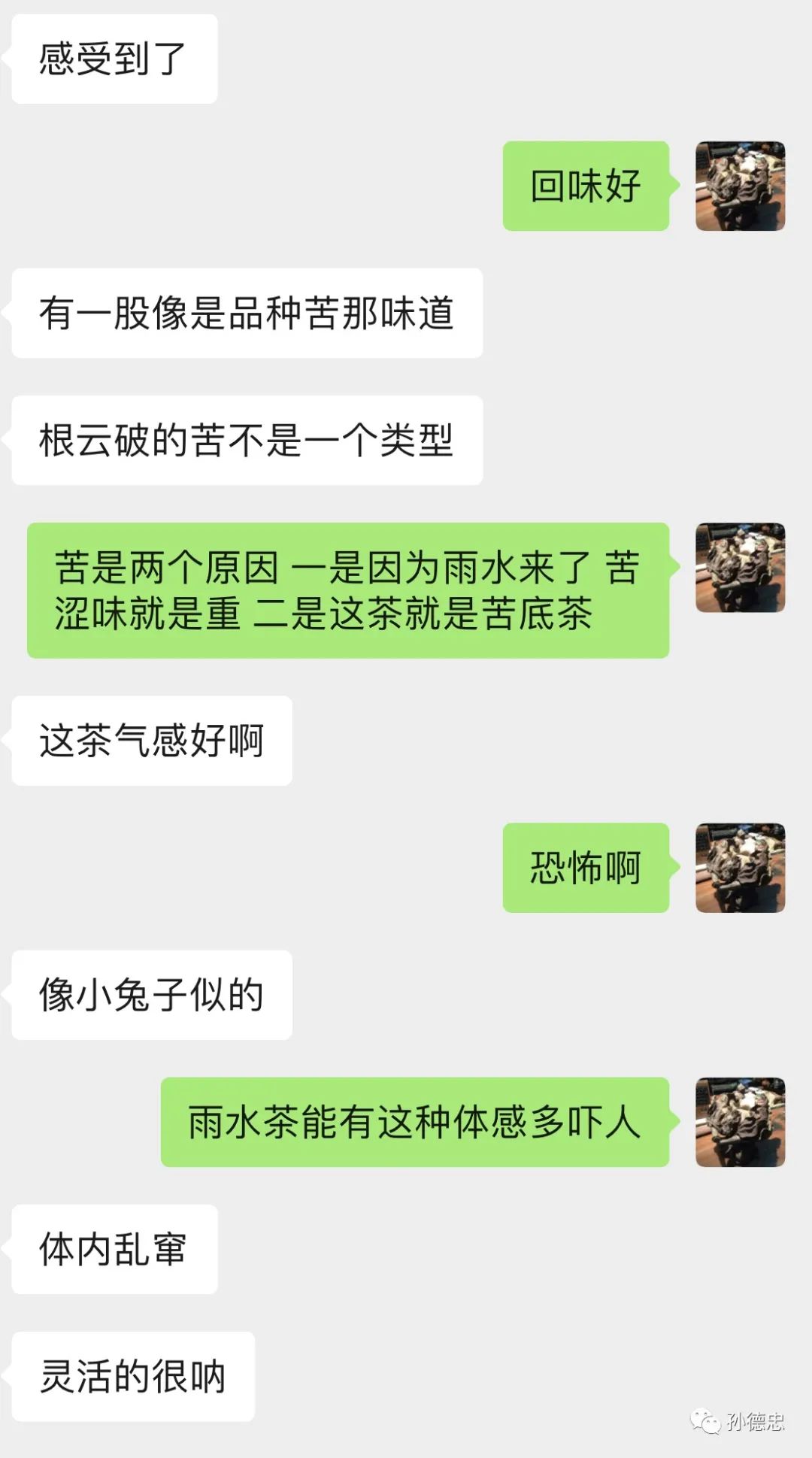The height and width of the screenshot is (1458, 812).
Task: View profile from avatar beside 恐怖啊
Action: [x=741, y=868]
